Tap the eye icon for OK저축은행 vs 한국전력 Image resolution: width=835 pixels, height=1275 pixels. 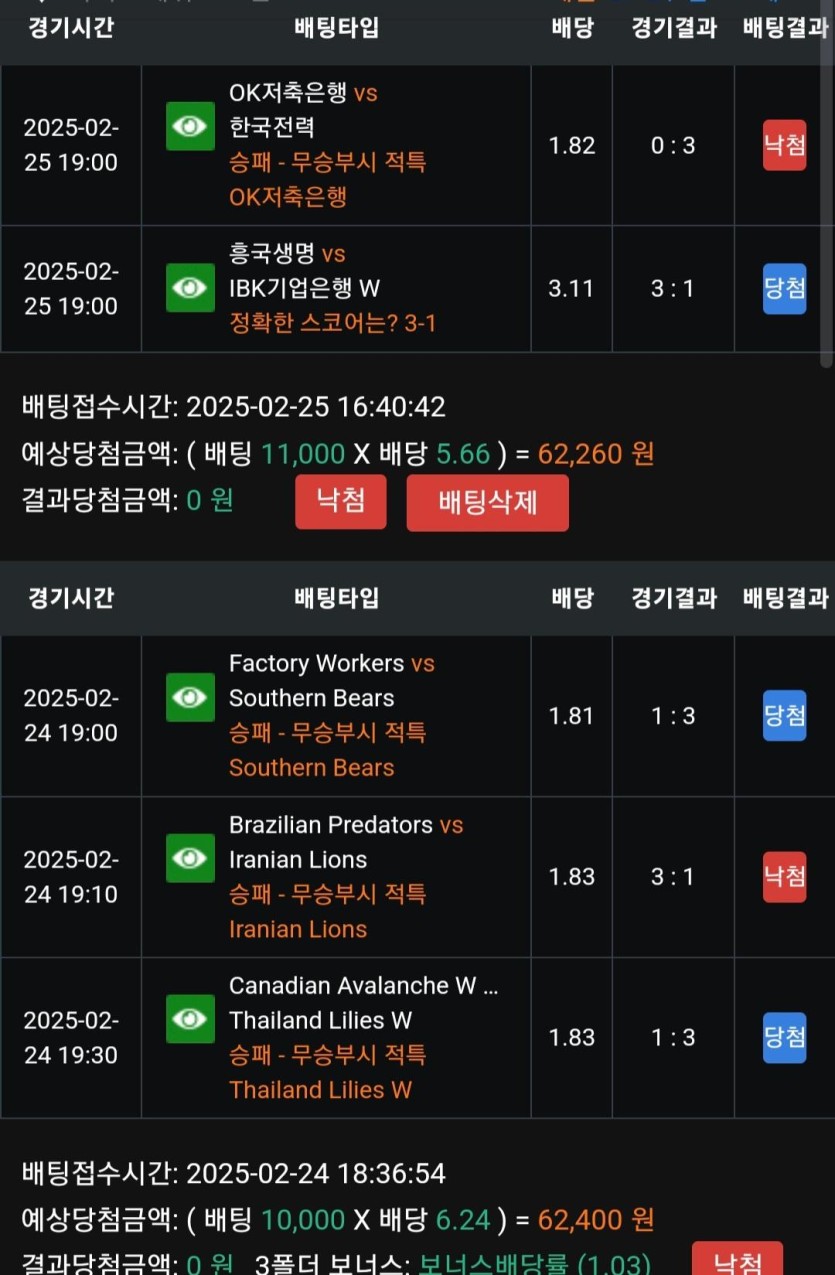point(190,127)
